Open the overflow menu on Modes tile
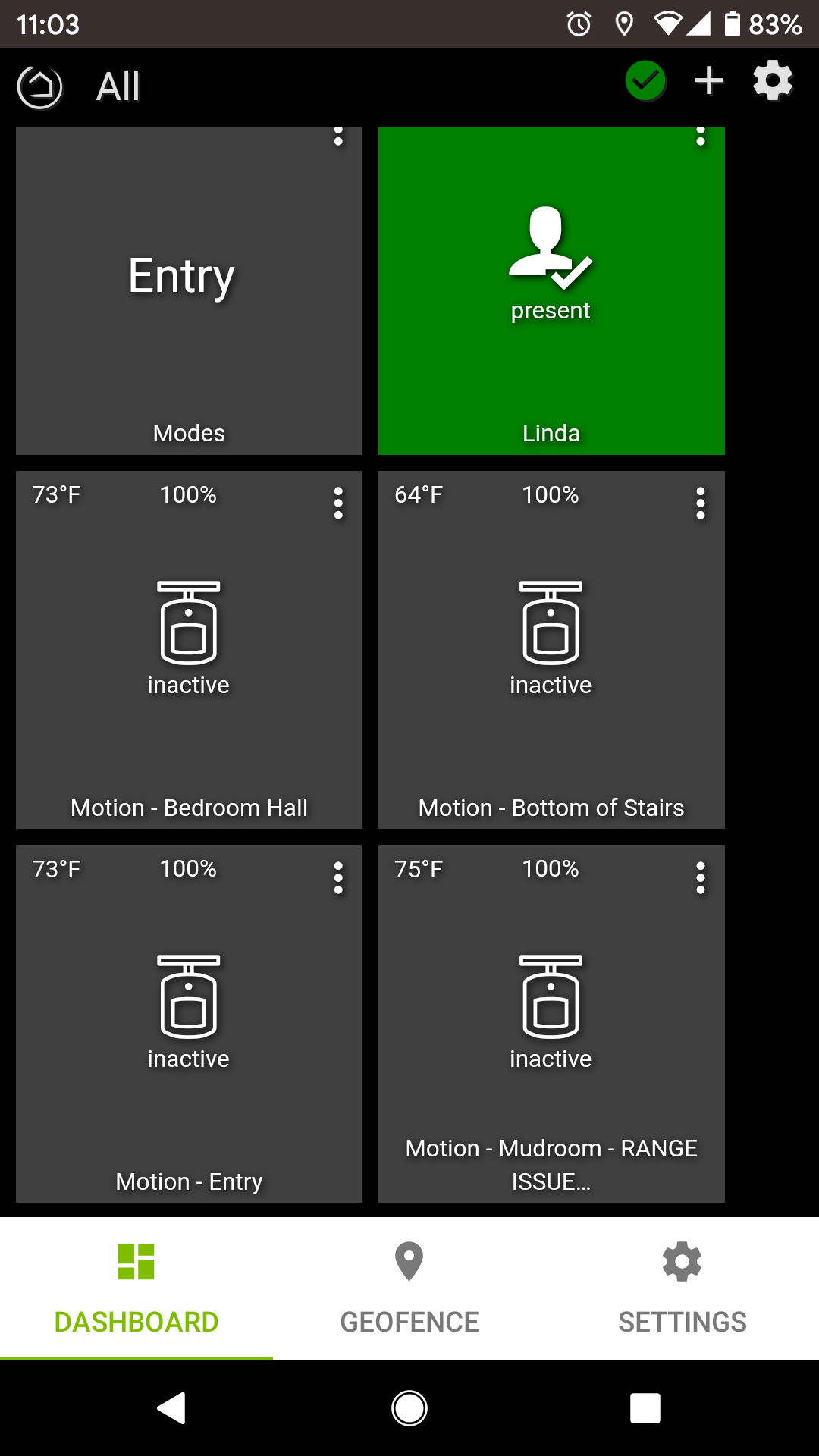The height and width of the screenshot is (1456, 819). pyautogui.click(x=338, y=136)
